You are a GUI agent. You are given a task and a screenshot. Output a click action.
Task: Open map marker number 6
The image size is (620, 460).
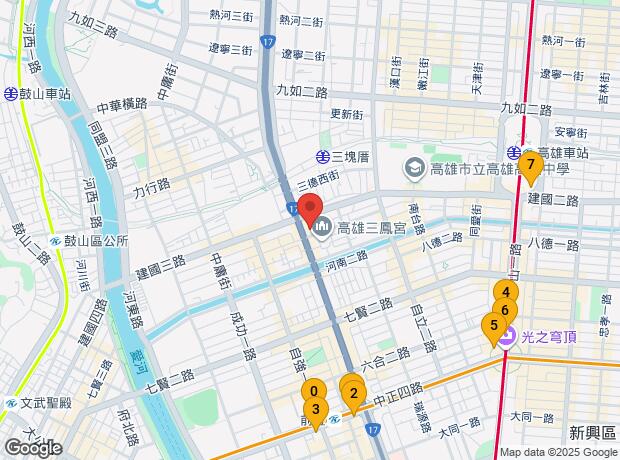coord(507,310)
